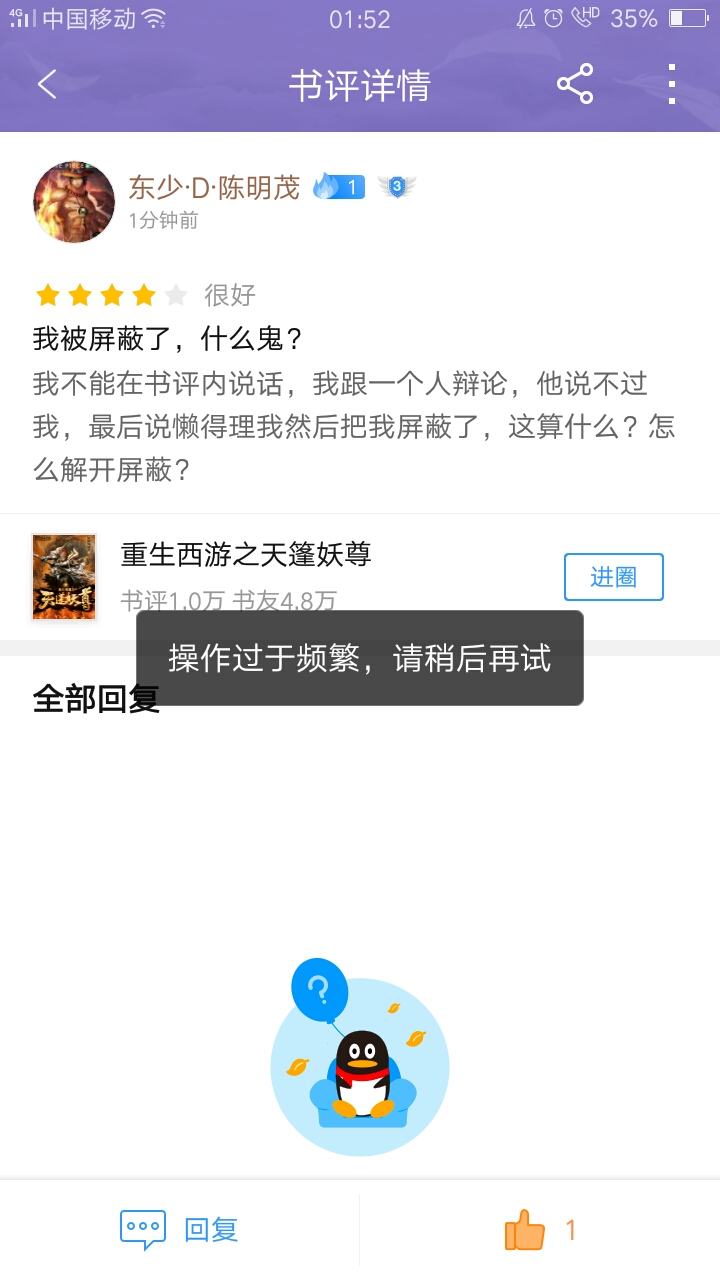Go back from the 书评详情 page
Viewport: 720px width, 1280px height.
(x=47, y=85)
